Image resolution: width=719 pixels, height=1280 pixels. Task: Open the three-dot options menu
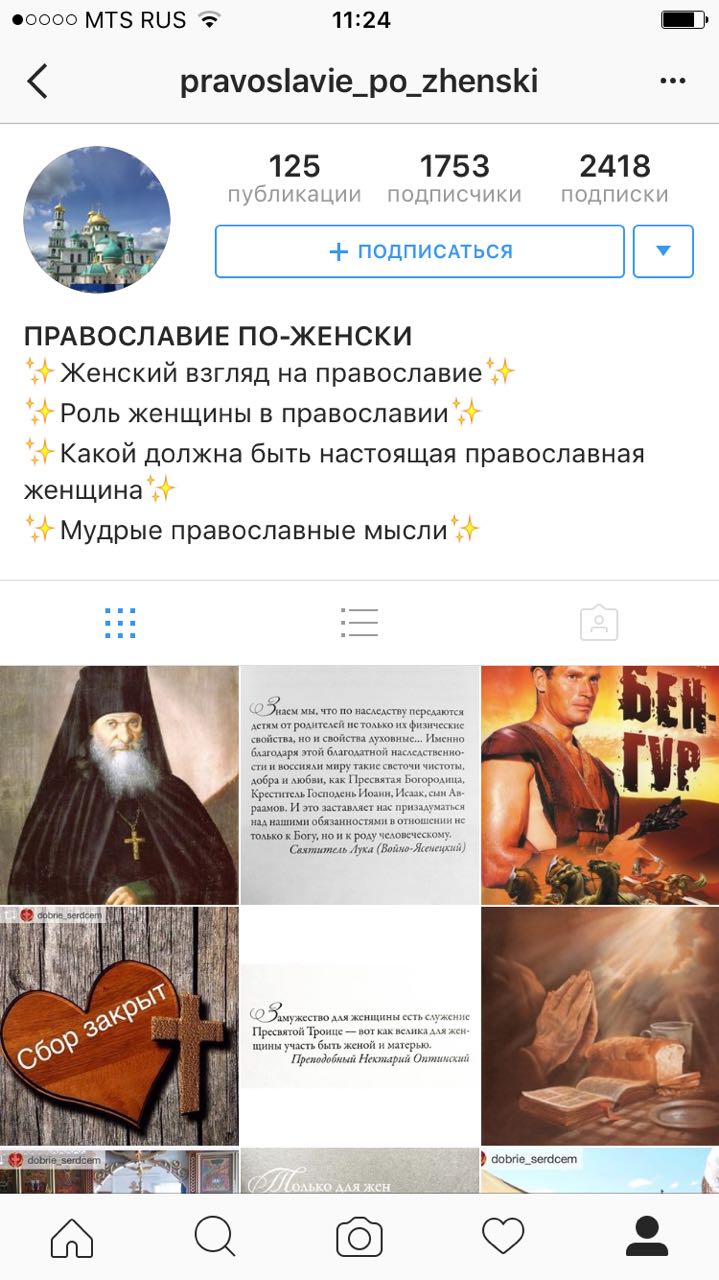[670, 81]
